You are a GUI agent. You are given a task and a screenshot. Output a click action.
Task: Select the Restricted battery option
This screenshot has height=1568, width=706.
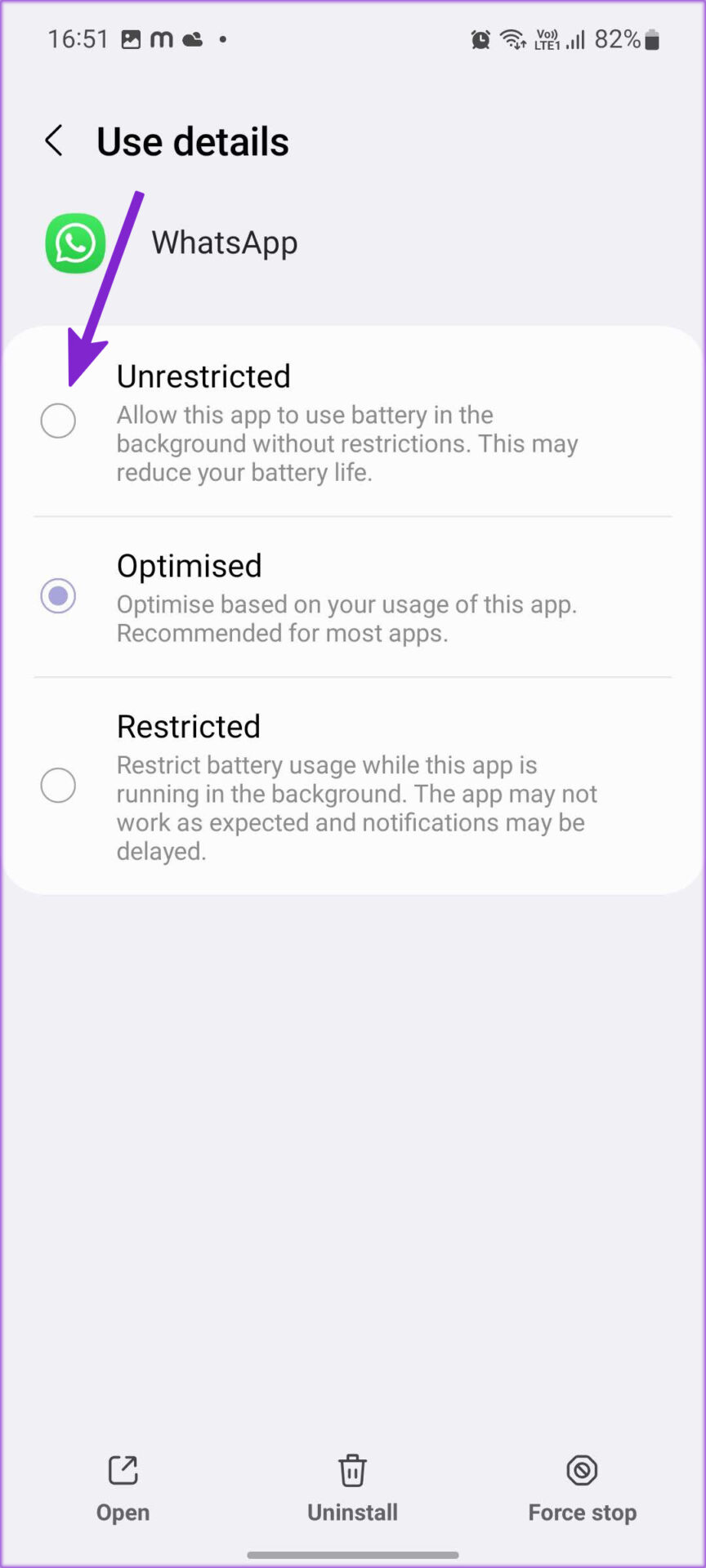[x=353, y=786]
